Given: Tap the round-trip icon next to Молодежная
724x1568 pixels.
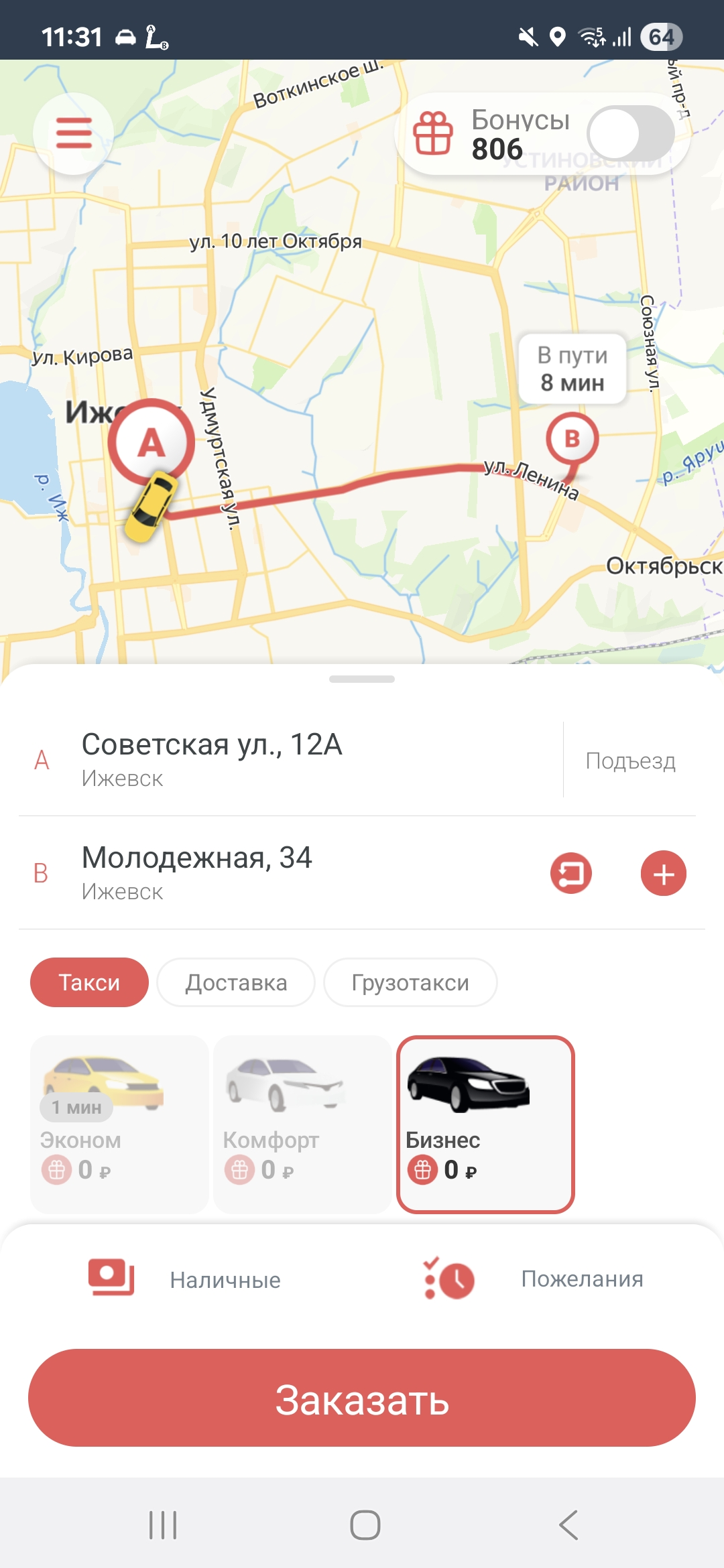Looking at the screenshot, I should click(x=570, y=873).
